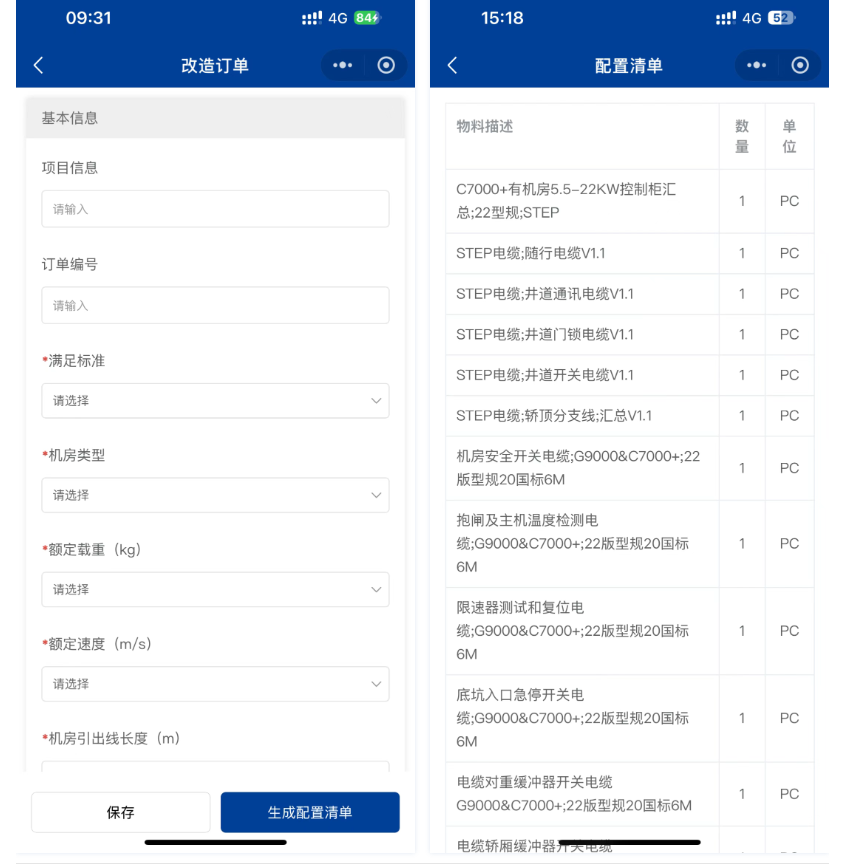Close the mini program from 改造订单 page
The width and height of the screenshot is (846, 864).
click(x=386, y=66)
